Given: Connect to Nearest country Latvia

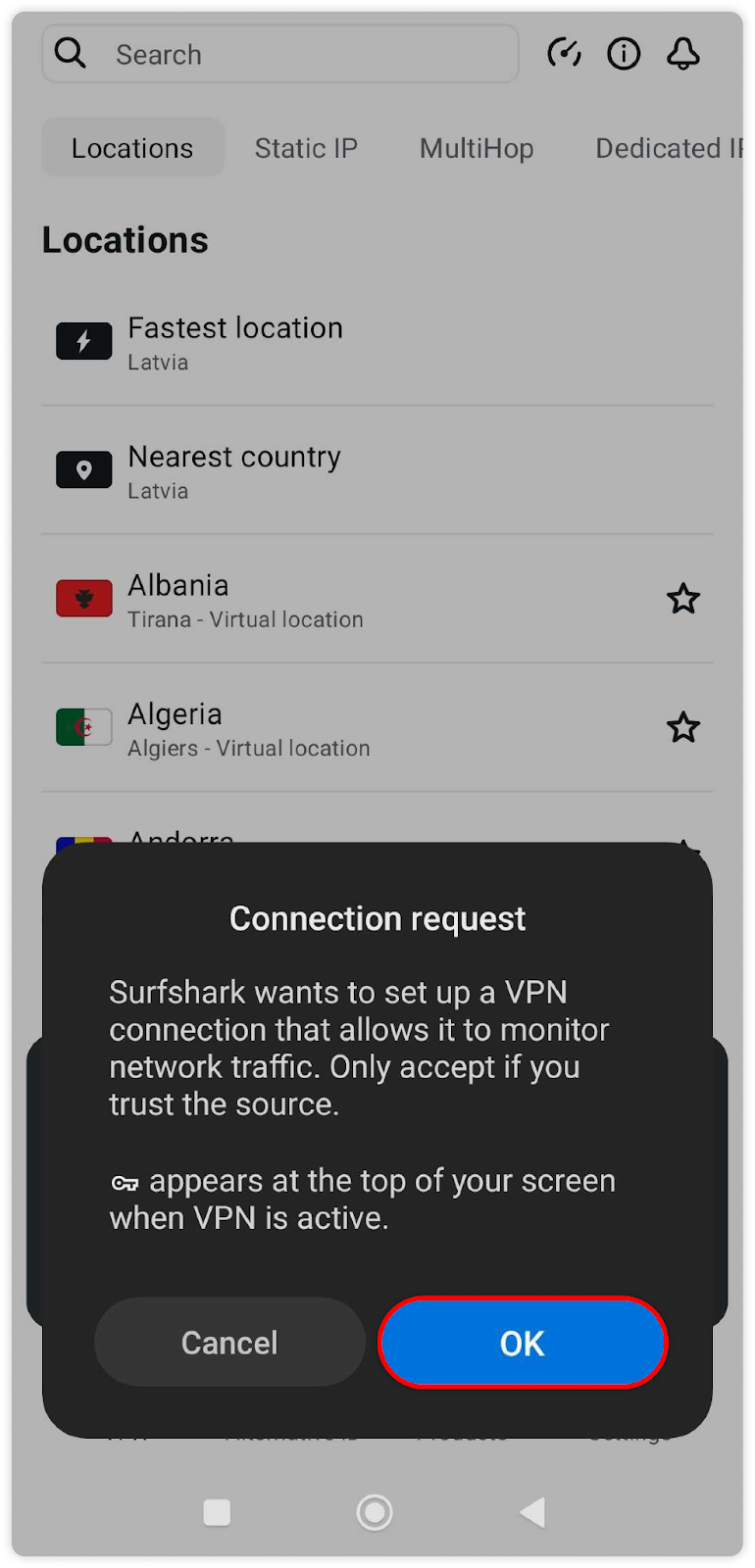Looking at the screenshot, I should pyautogui.click(x=235, y=471).
